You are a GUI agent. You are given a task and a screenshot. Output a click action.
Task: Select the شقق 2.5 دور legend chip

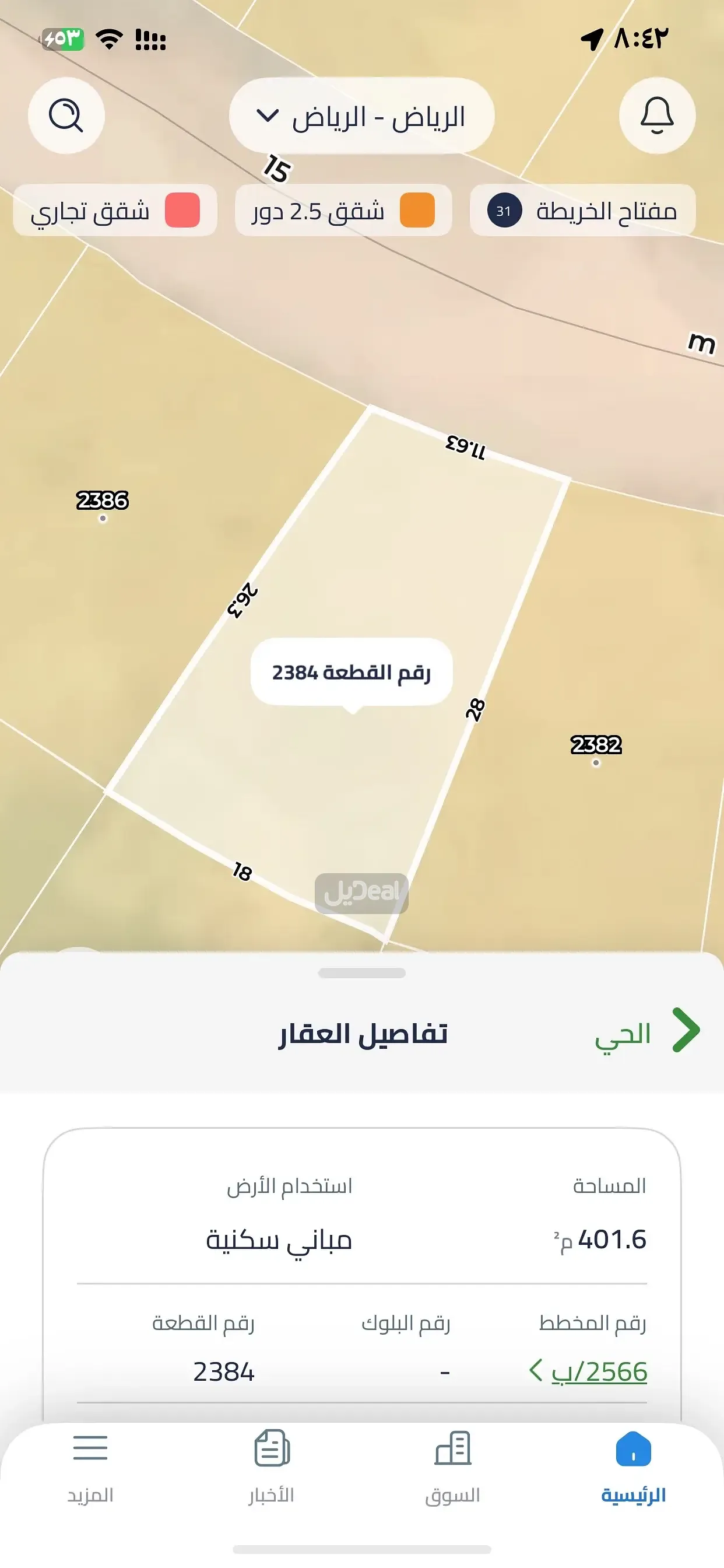click(x=343, y=211)
